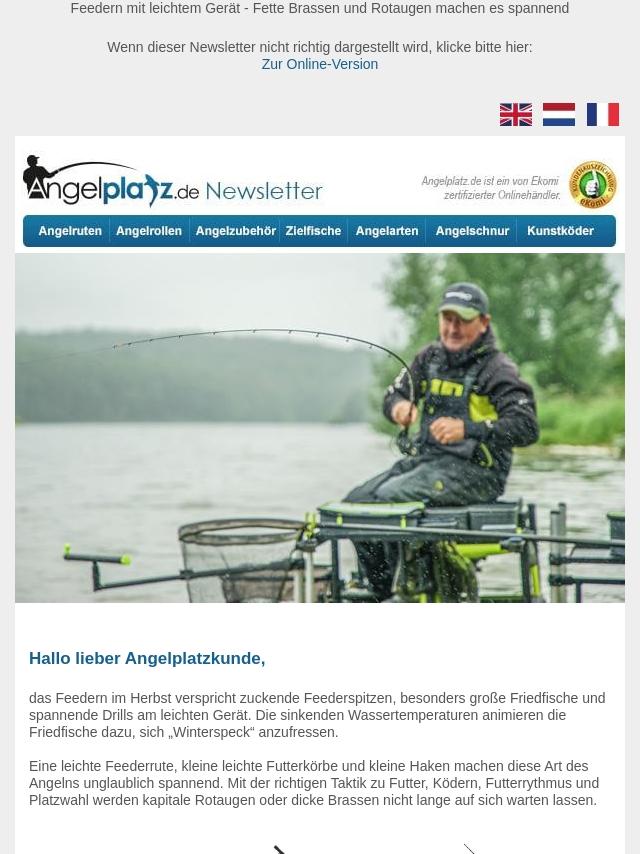Open the angler feeder fishing banner image
The height and width of the screenshot is (854, 640).
(320, 428)
